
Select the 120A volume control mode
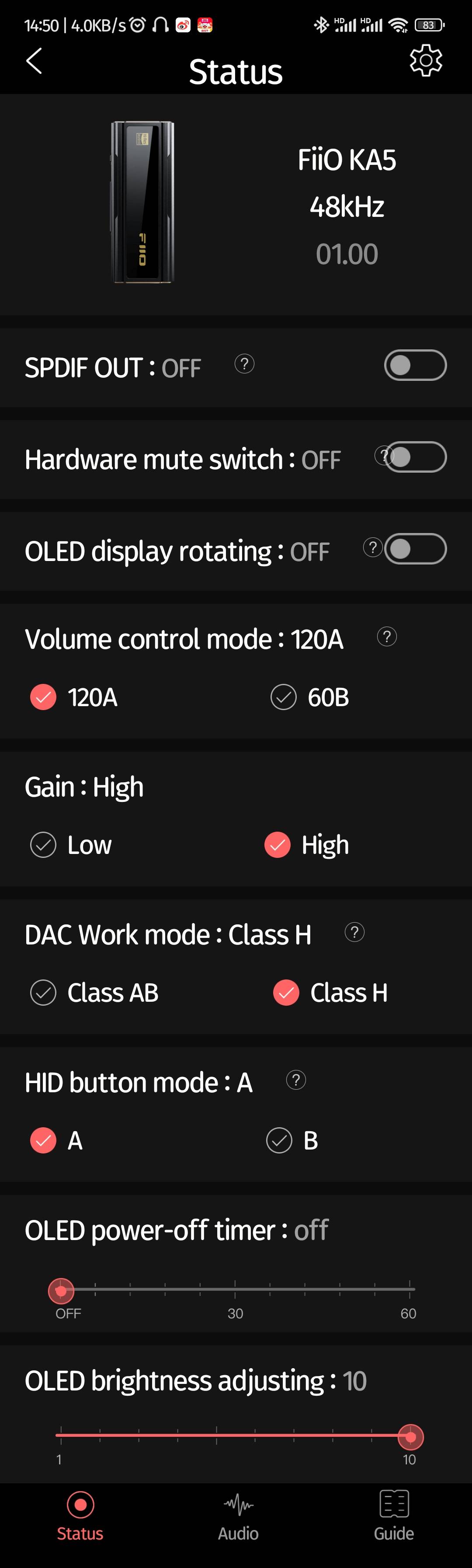43,697
